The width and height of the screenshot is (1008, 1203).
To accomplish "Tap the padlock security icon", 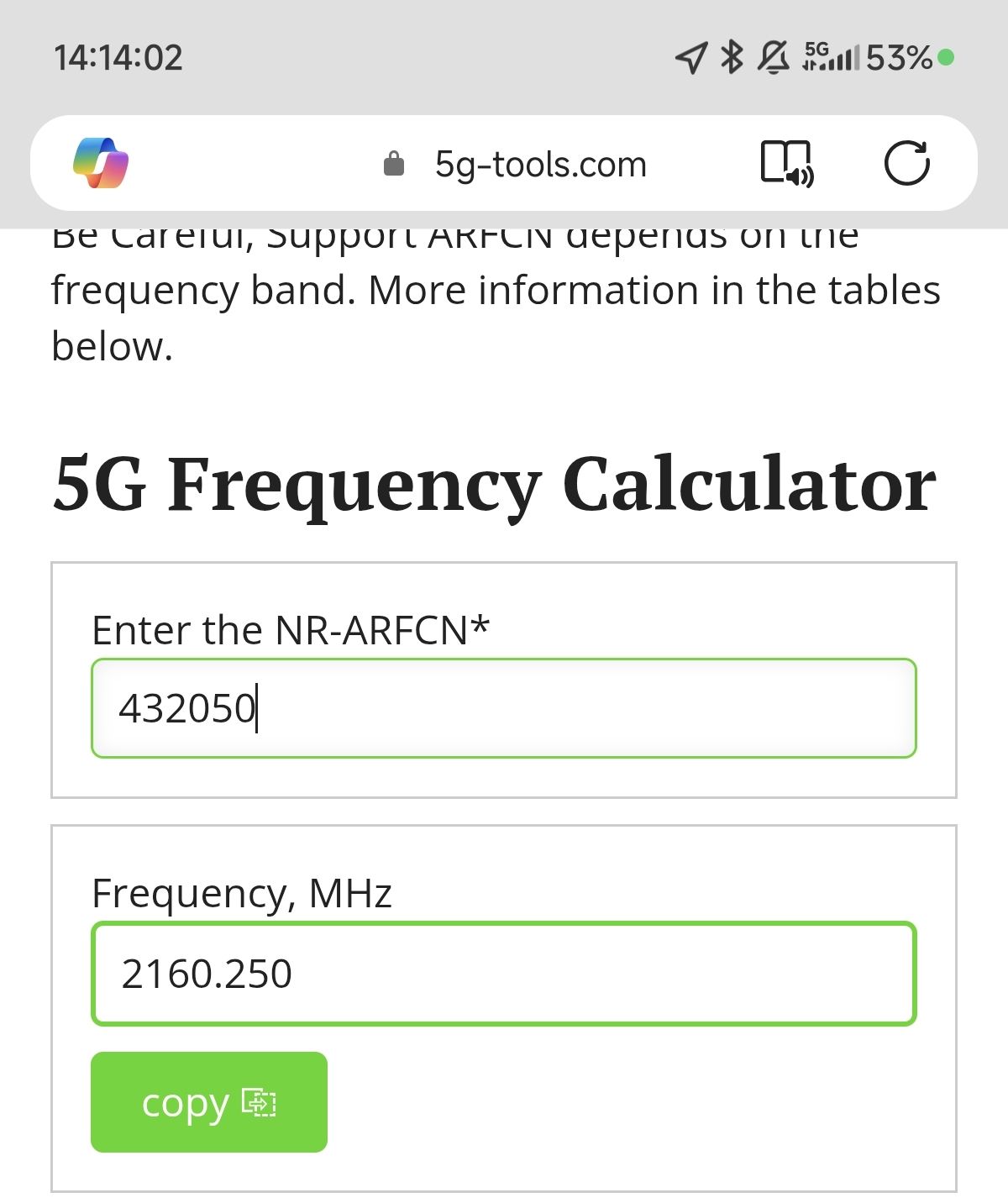I will click(x=393, y=162).
